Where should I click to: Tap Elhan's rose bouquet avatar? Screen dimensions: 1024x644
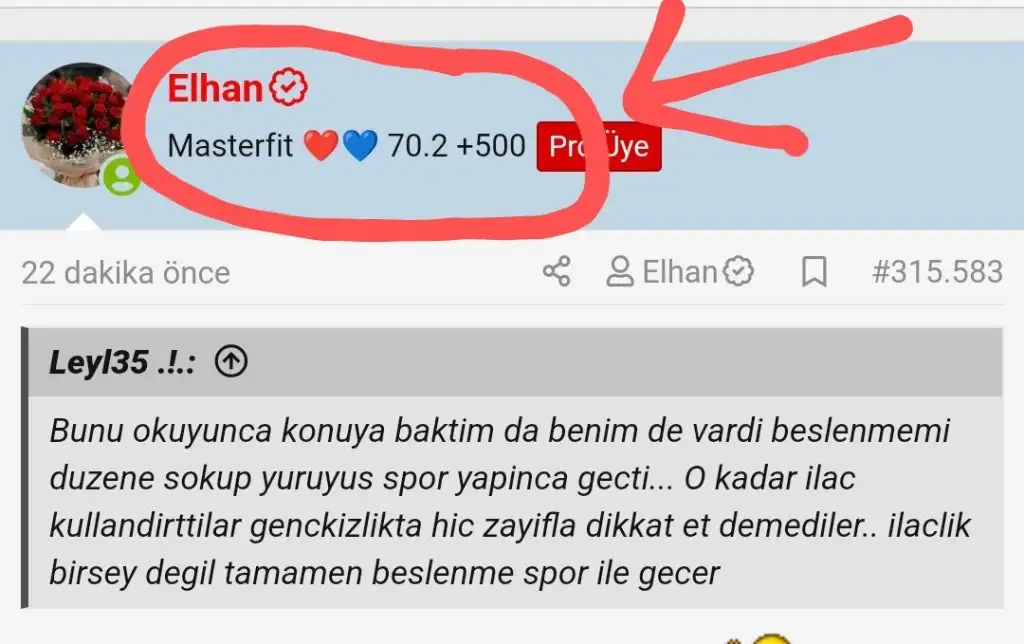75,124
